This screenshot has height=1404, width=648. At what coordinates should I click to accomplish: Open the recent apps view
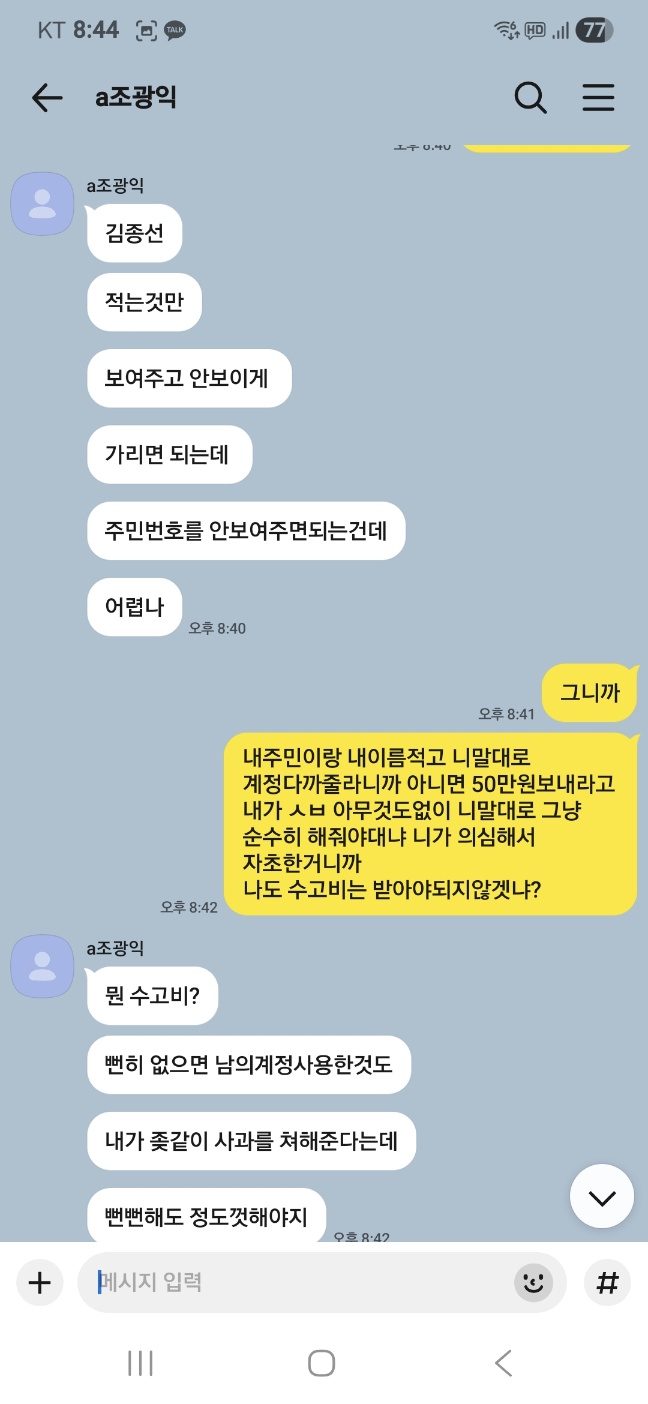(140, 1362)
